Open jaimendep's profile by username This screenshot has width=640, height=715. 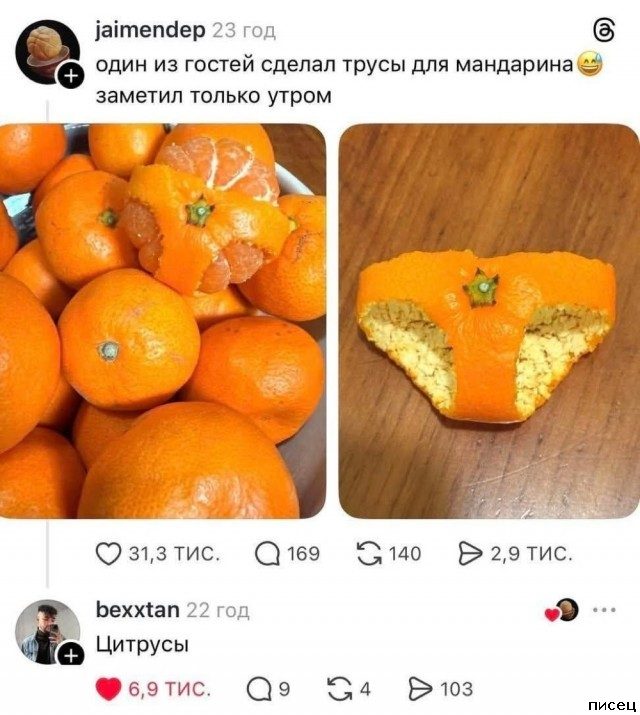[x=150, y=31]
